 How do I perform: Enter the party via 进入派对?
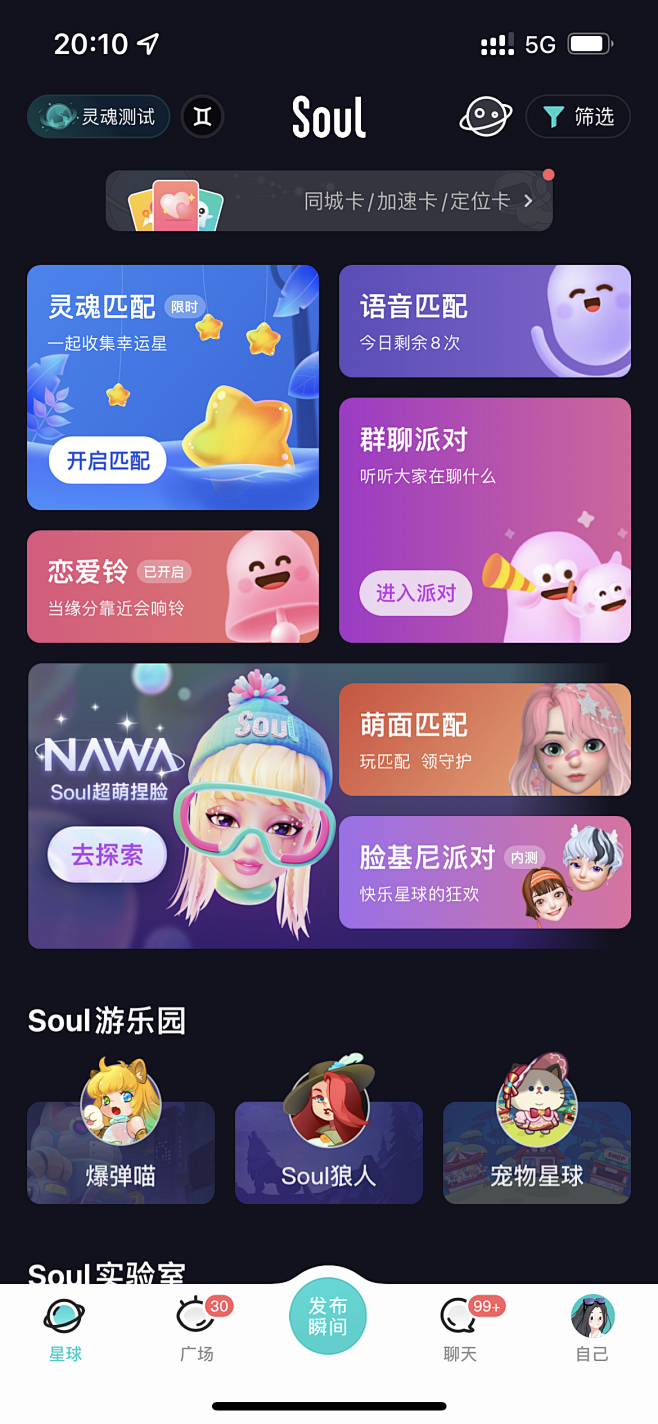(415, 593)
